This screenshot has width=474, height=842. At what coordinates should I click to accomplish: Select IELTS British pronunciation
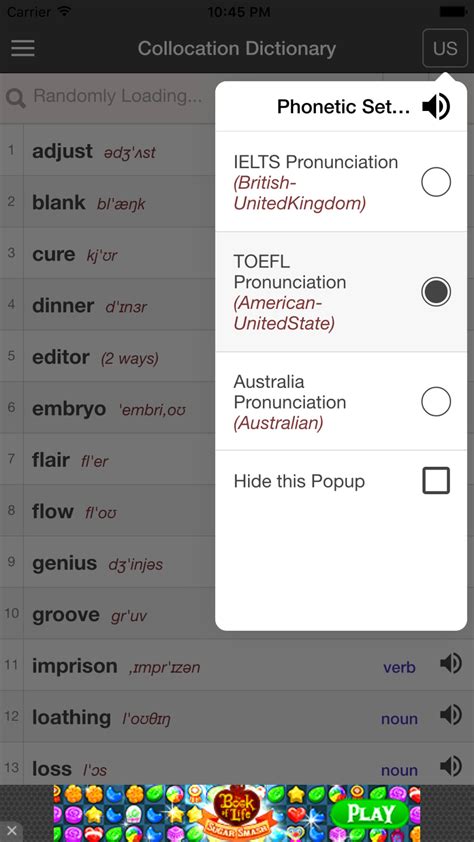tap(341, 182)
